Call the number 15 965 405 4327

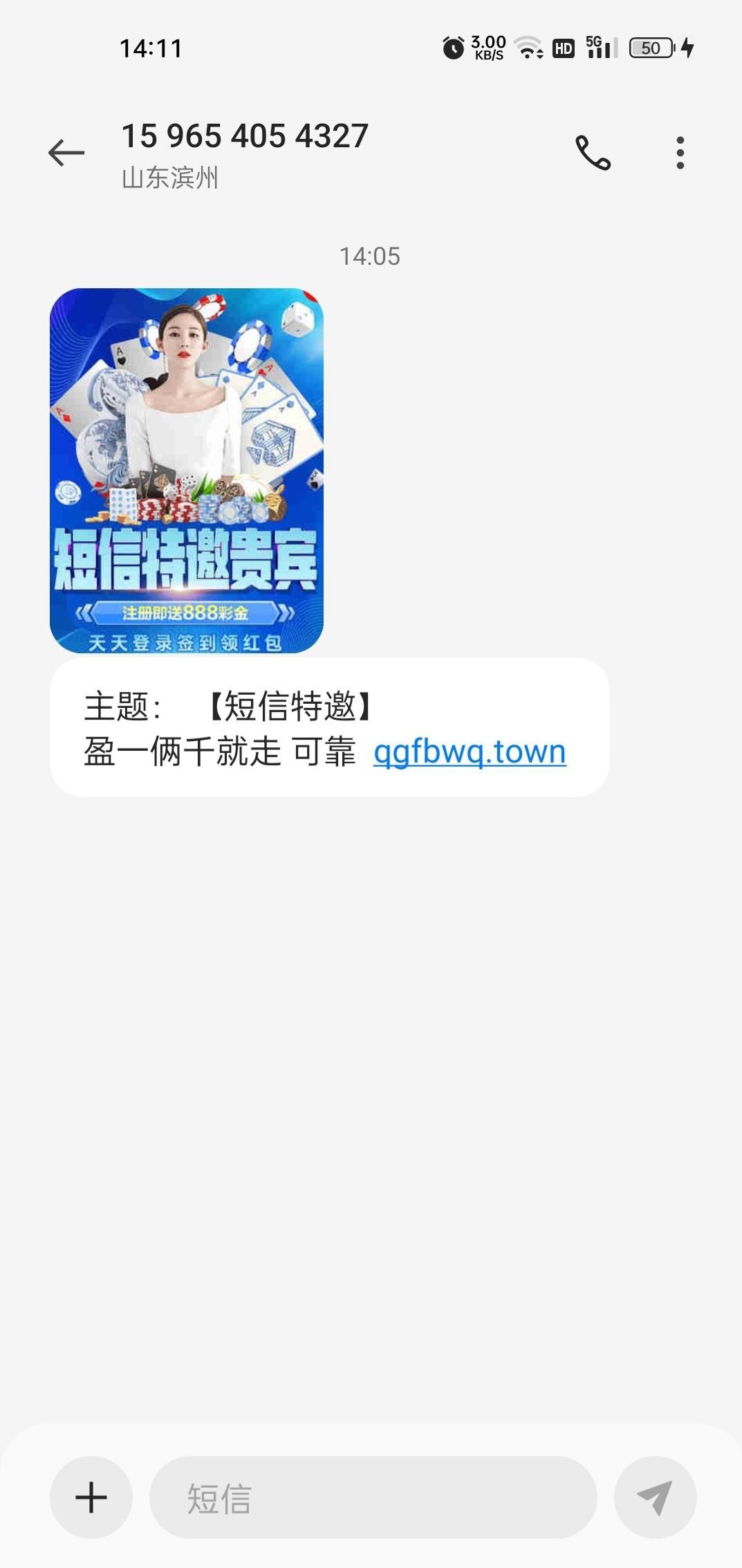(x=593, y=153)
